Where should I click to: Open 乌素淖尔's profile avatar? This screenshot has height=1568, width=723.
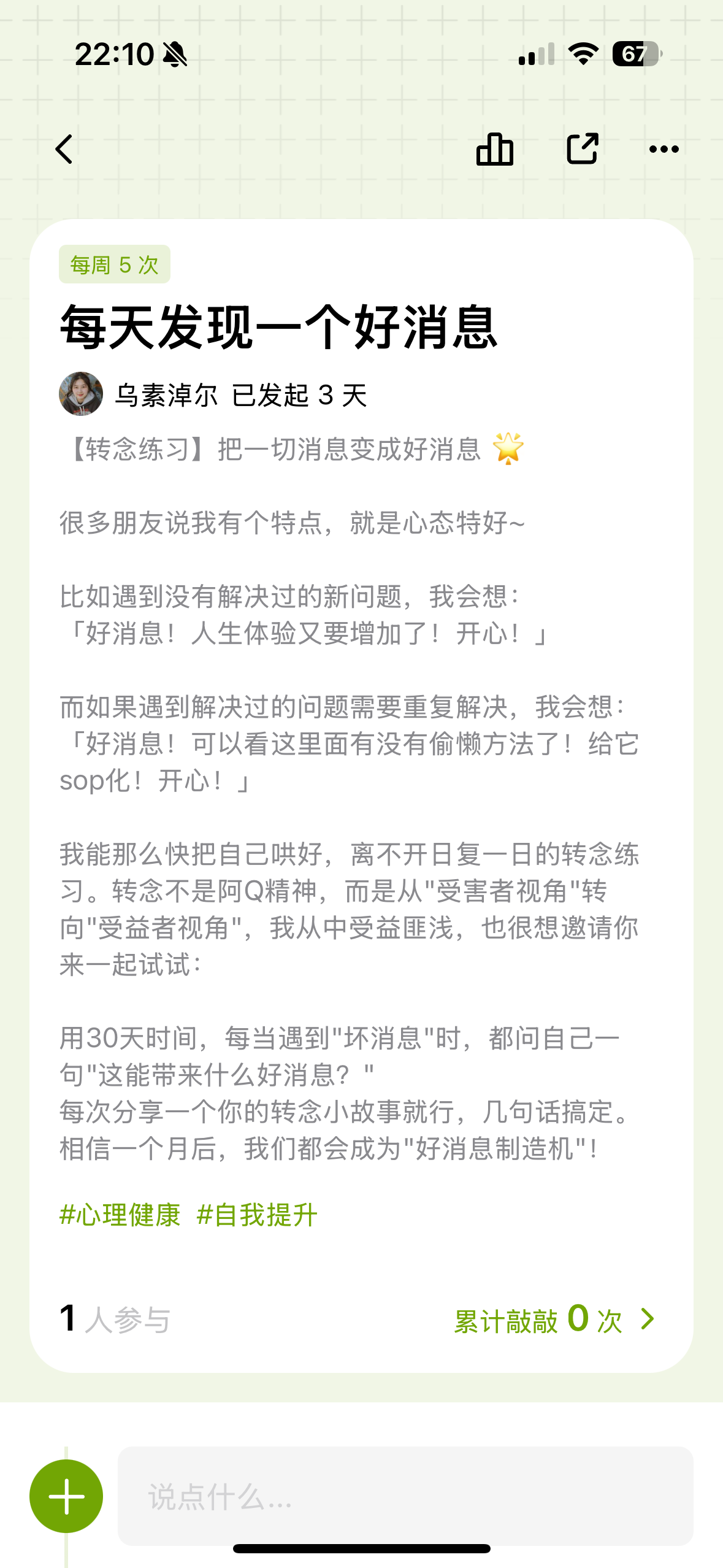81,394
